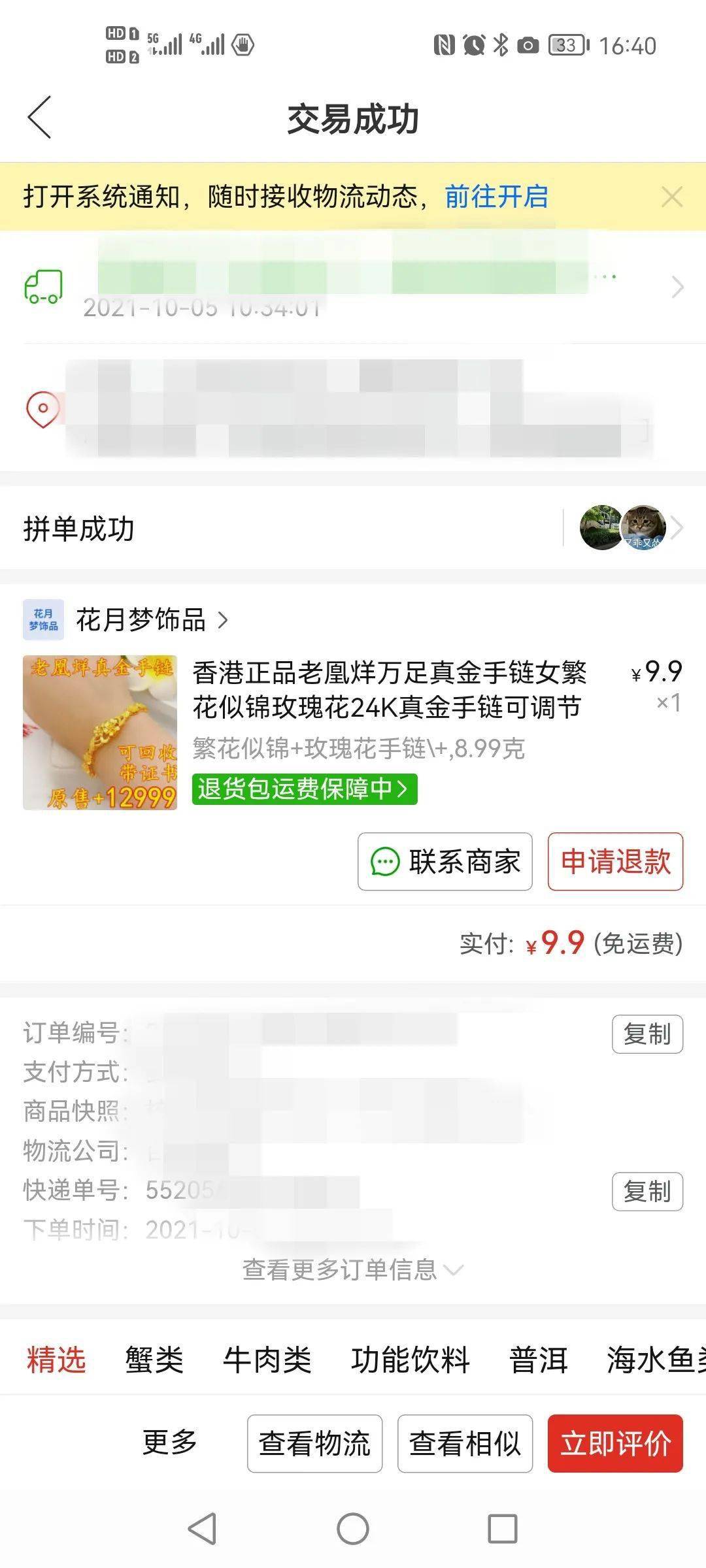The height and width of the screenshot is (1568, 706).
Task: Go back from the 交易成功 page
Action: pyautogui.click(x=39, y=118)
